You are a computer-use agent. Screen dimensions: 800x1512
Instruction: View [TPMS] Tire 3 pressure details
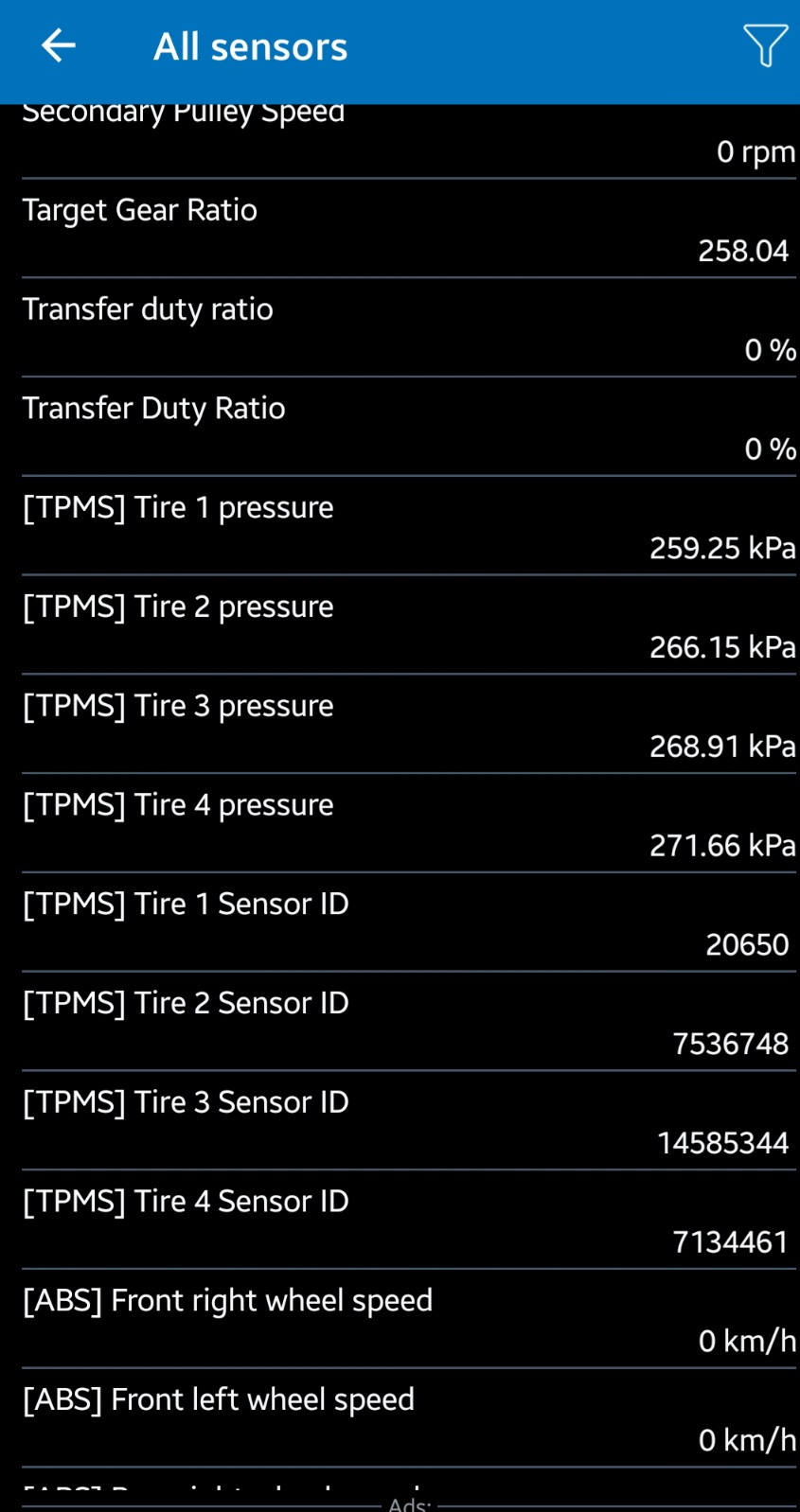(x=409, y=725)
